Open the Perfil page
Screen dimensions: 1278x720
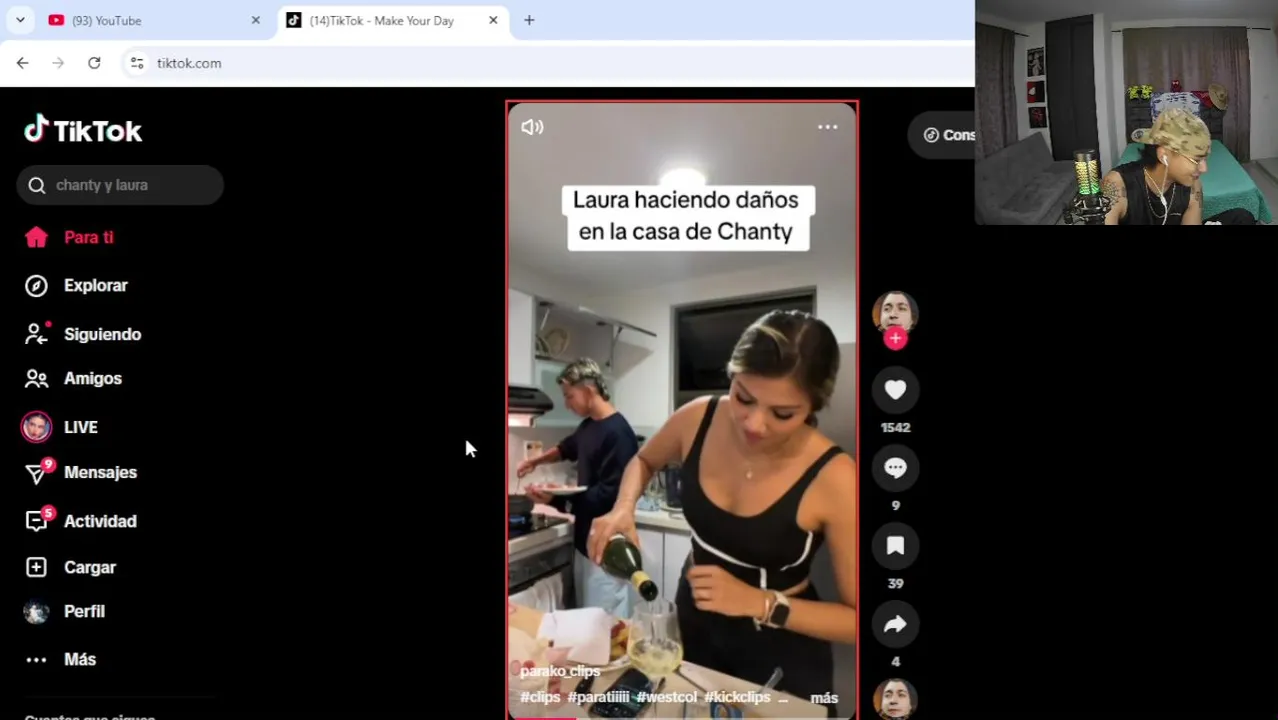tap(84, 611)
